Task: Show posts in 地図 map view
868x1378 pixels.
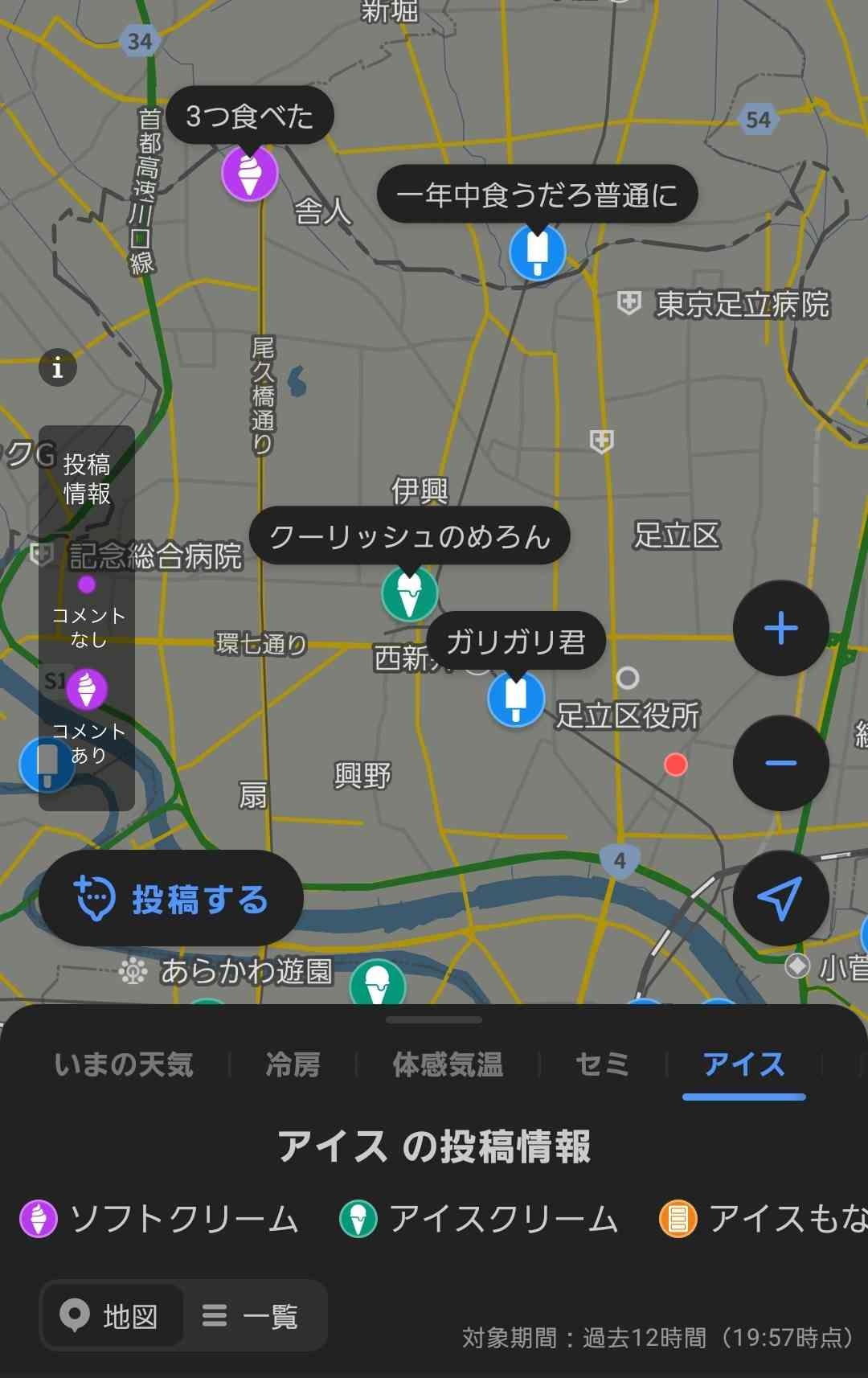Action: 112,1316
